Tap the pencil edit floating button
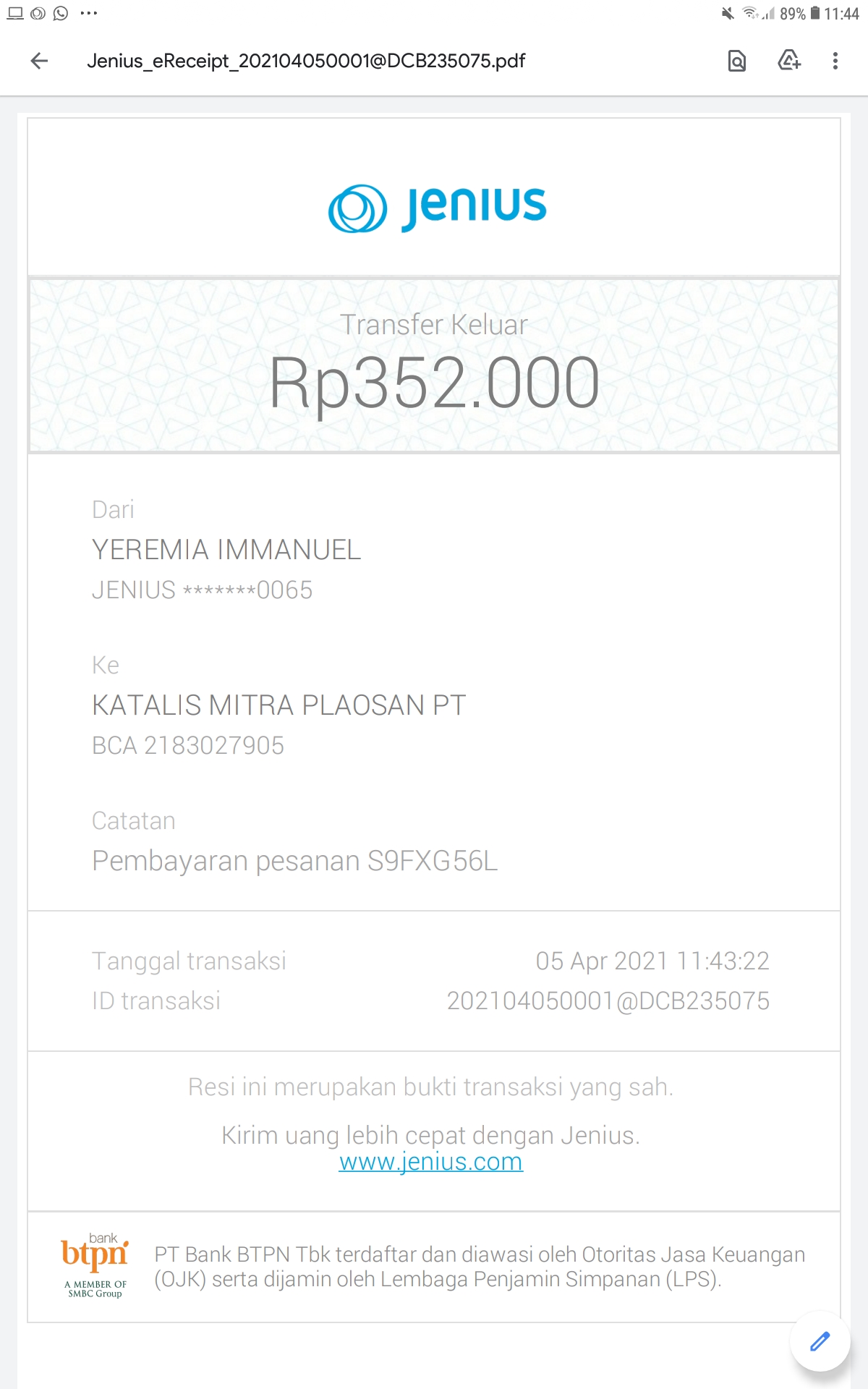 point(820,1342)
